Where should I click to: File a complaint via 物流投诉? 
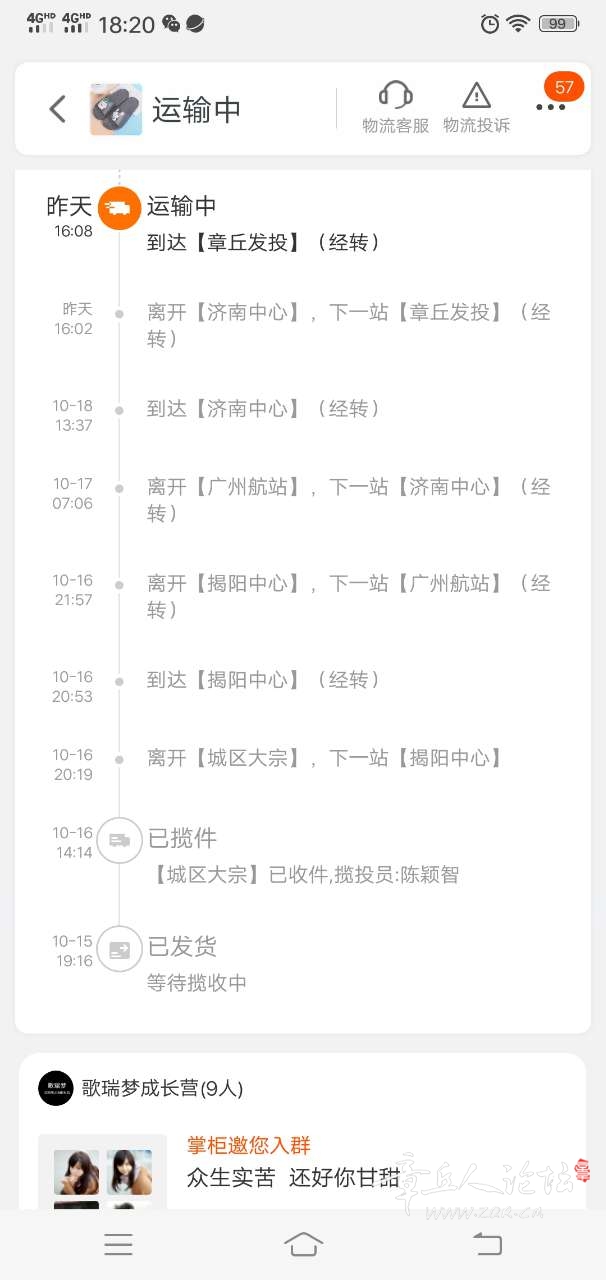coord(476,107)
